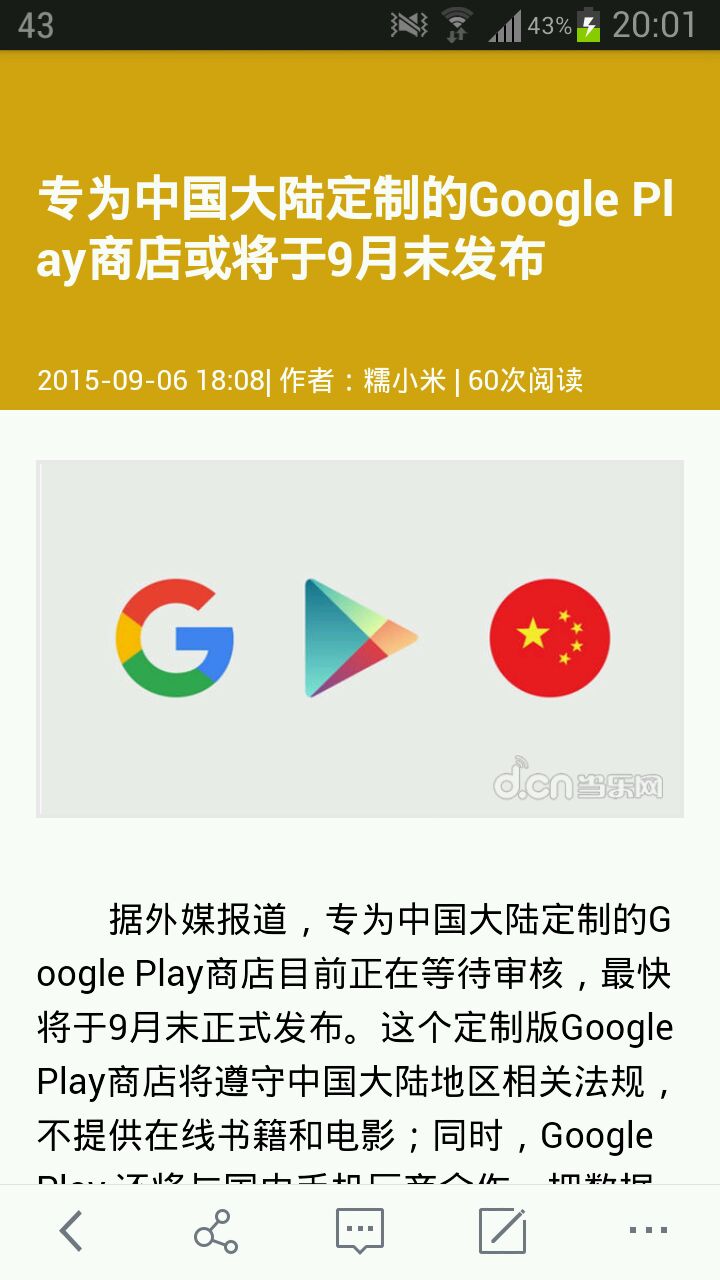Viewport: 720px width, 1280px height.
Task: Open the three-dot more options menu
Action: coord(647,1231)
